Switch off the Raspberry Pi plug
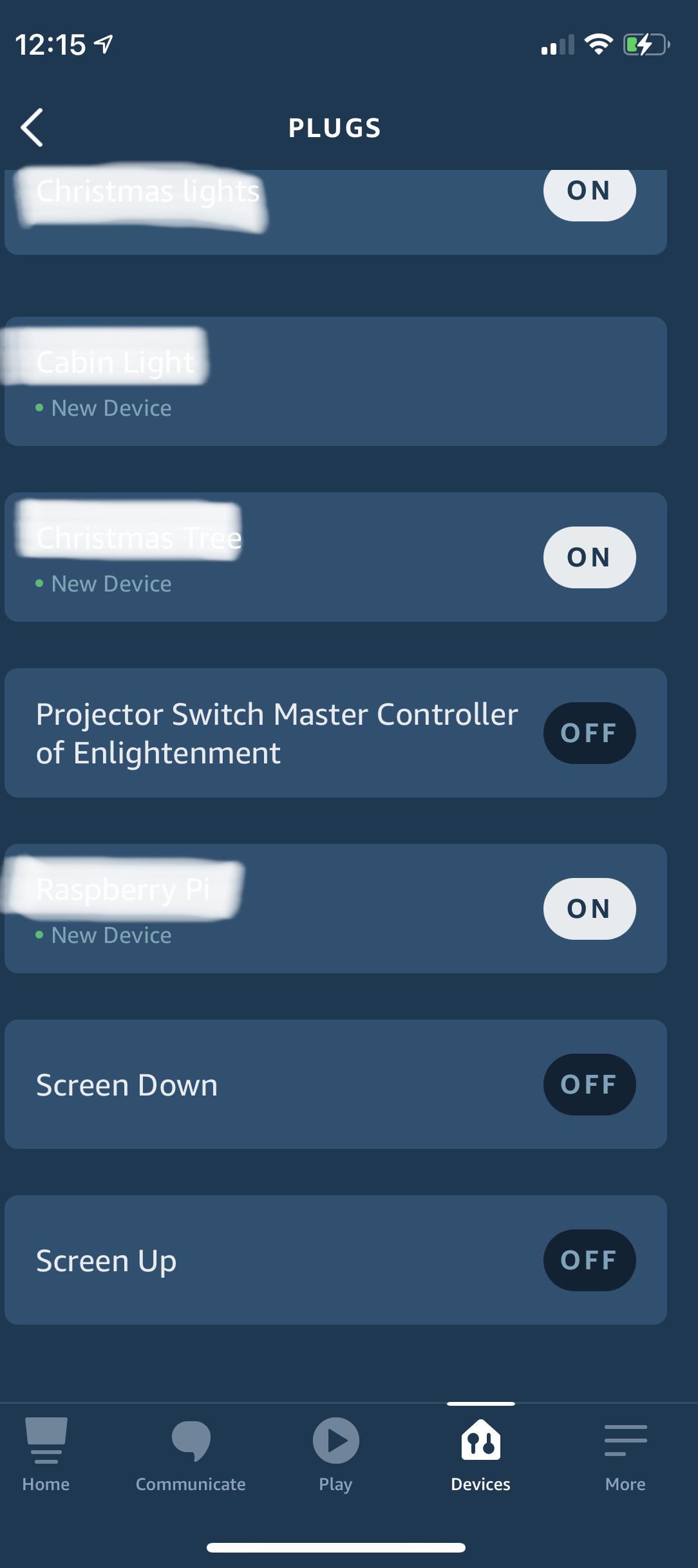Screen dimensions: 698x1568 click(x=589, y=909)
